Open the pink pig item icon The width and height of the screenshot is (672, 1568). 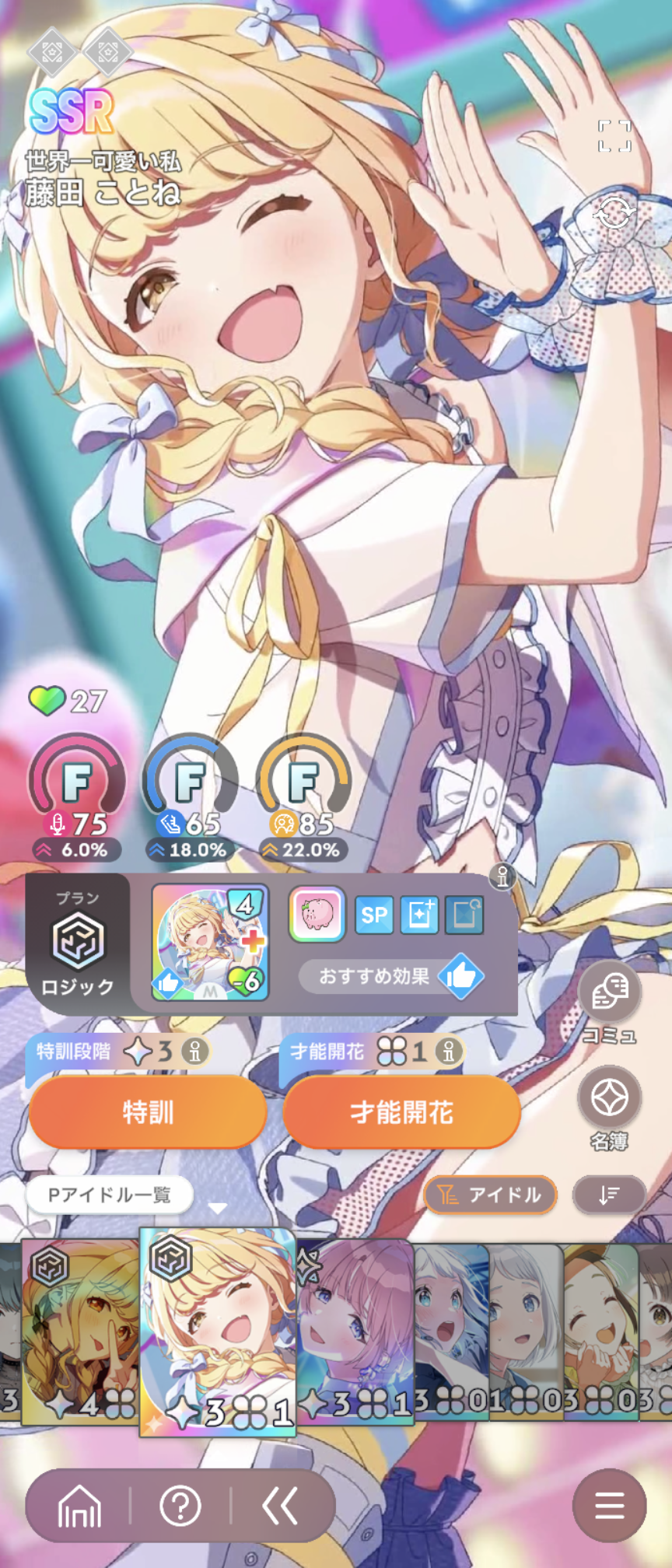(317, 914)
